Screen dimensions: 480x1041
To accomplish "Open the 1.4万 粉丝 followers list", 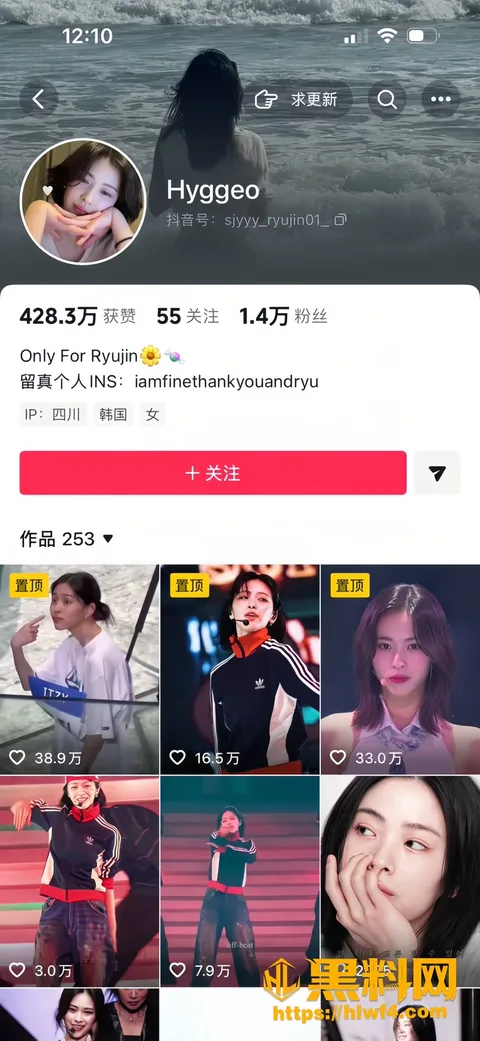I will 283,317.
